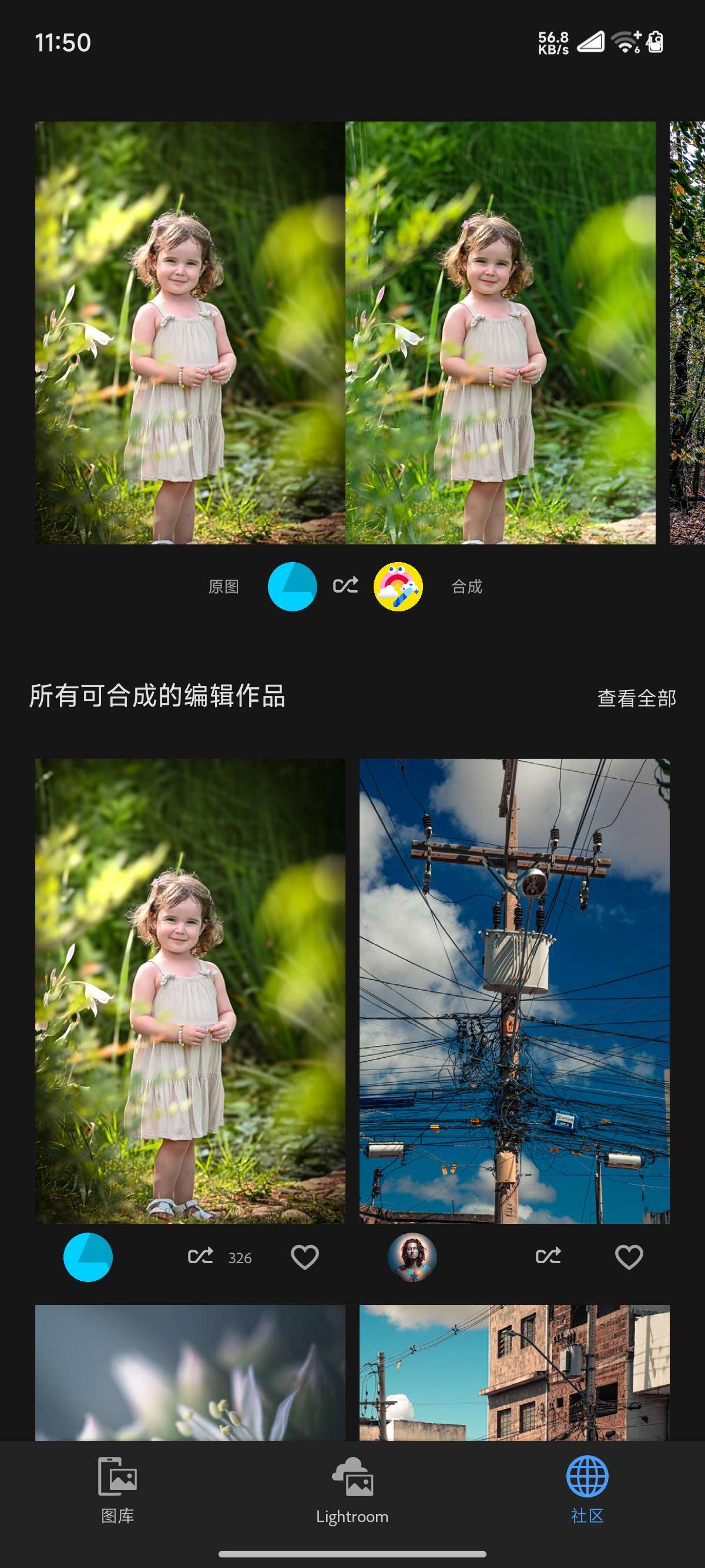The width and height of the screenshot is (705, 1568).
Task: Open the utility pole photo in the grid
Action: click(514, 990)
